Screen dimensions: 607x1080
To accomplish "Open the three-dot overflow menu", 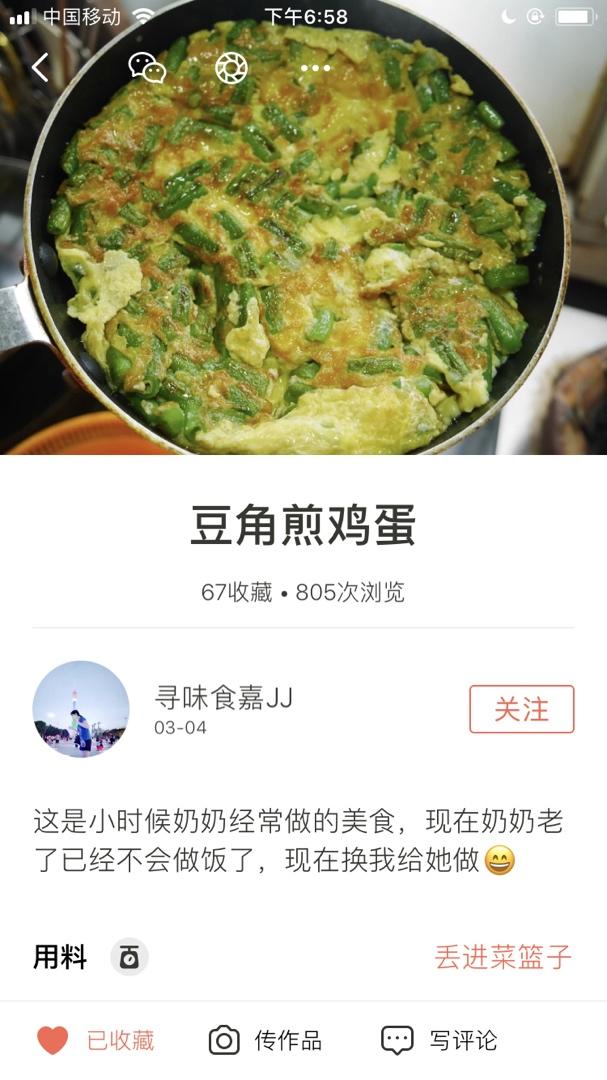I will 315,68.
